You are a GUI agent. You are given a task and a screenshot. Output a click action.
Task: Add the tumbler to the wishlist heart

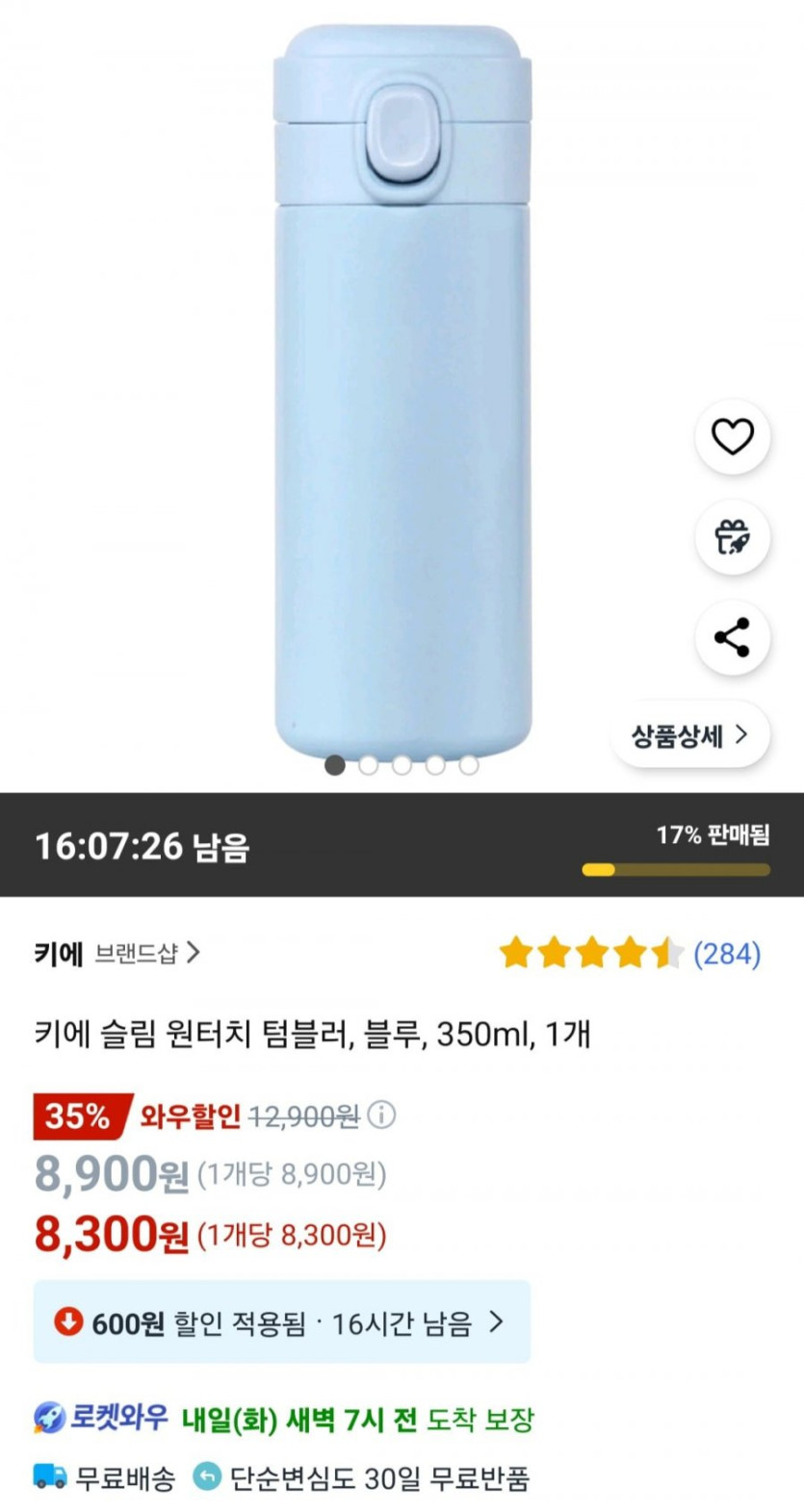(x=732, y=437)
